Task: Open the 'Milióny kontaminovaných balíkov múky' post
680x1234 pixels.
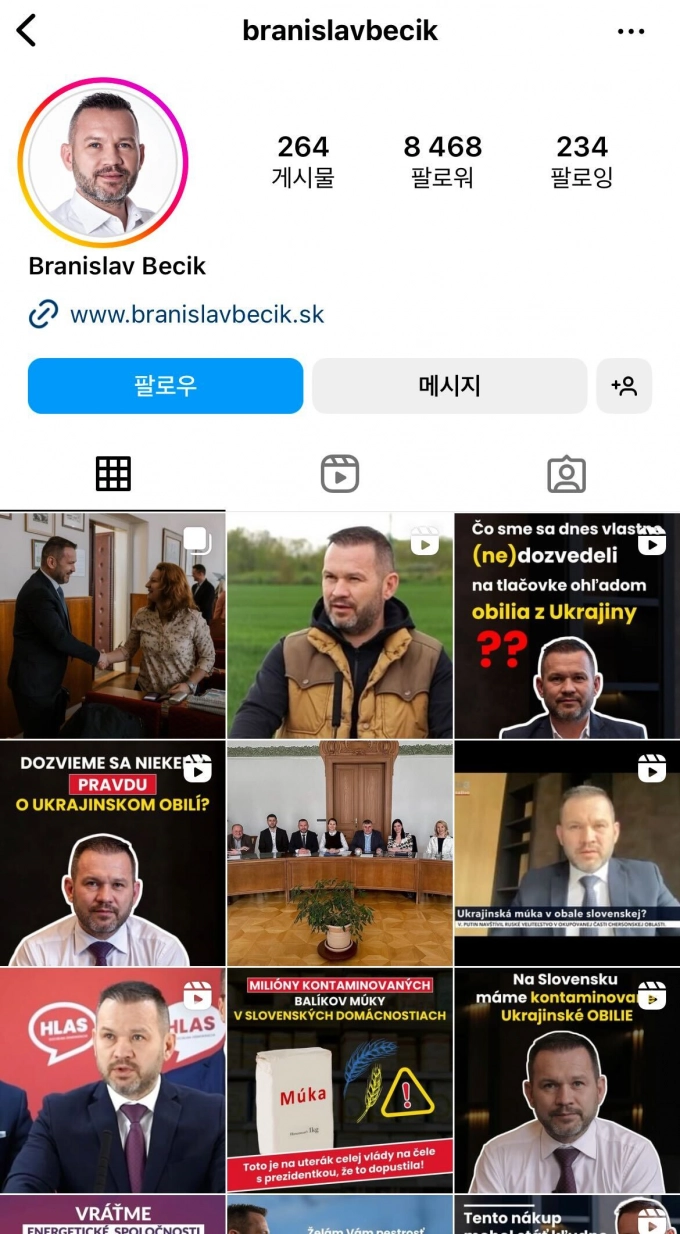Action: pos(339,1080)
